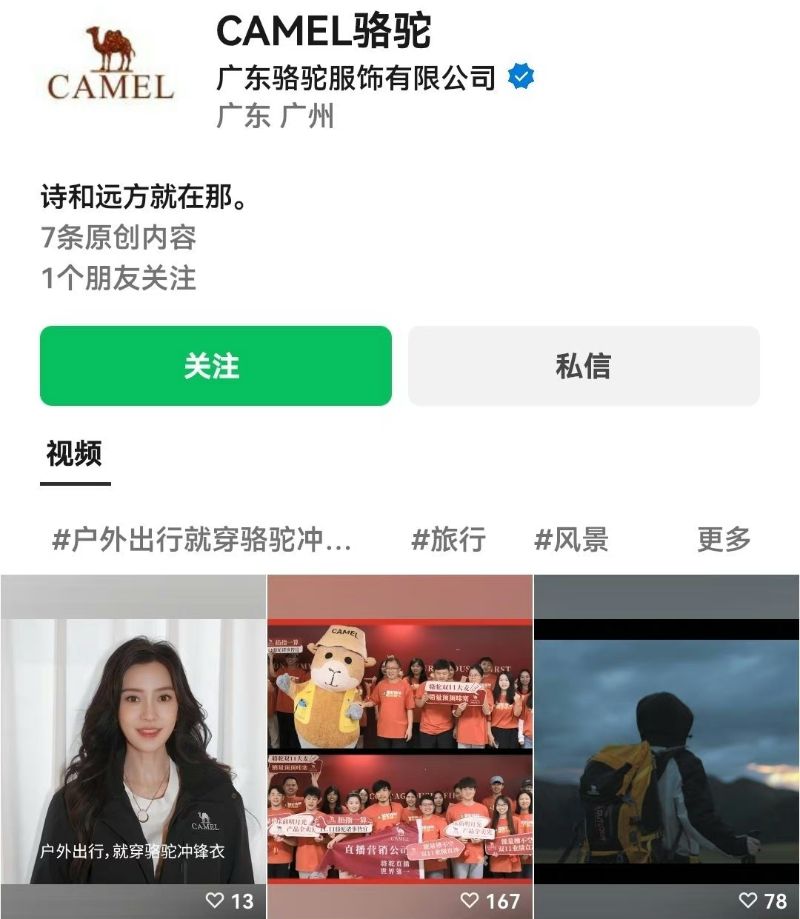The height and width of the screenshot is (919, 800).
Task: Show more topics with 更多
Action: point(724,540)
